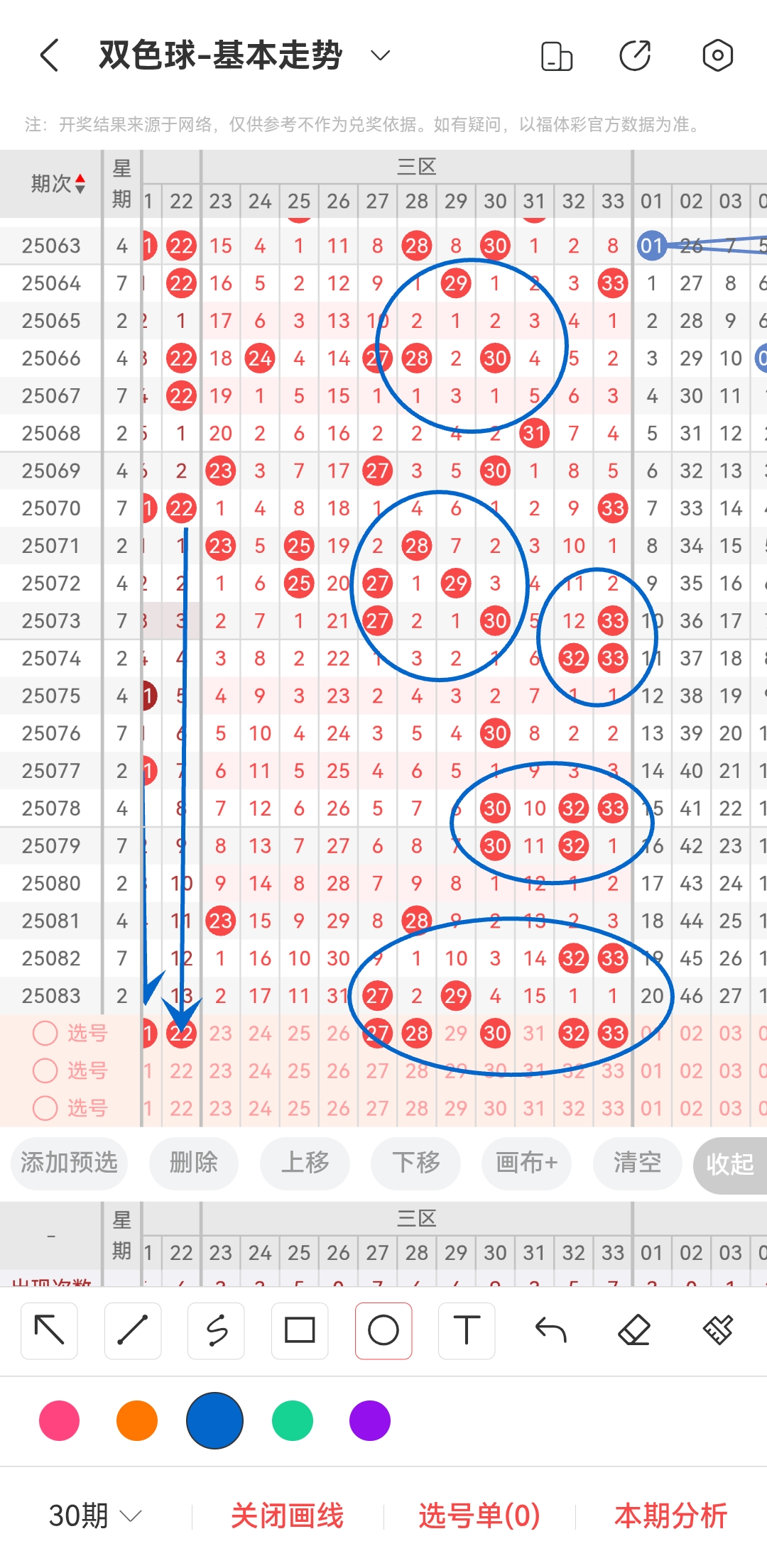Set the drawing color to green
The width and height of the screenshot is (767, 1568).
293,1420
